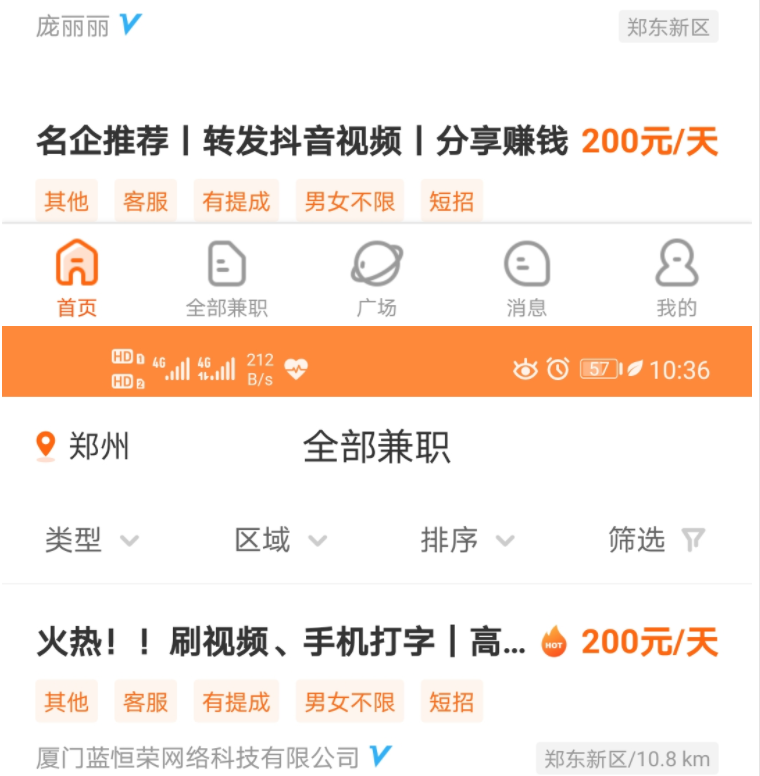
Task: Open the 火热！！刷视频、手机打字 job listing
Action: (281, 642)
